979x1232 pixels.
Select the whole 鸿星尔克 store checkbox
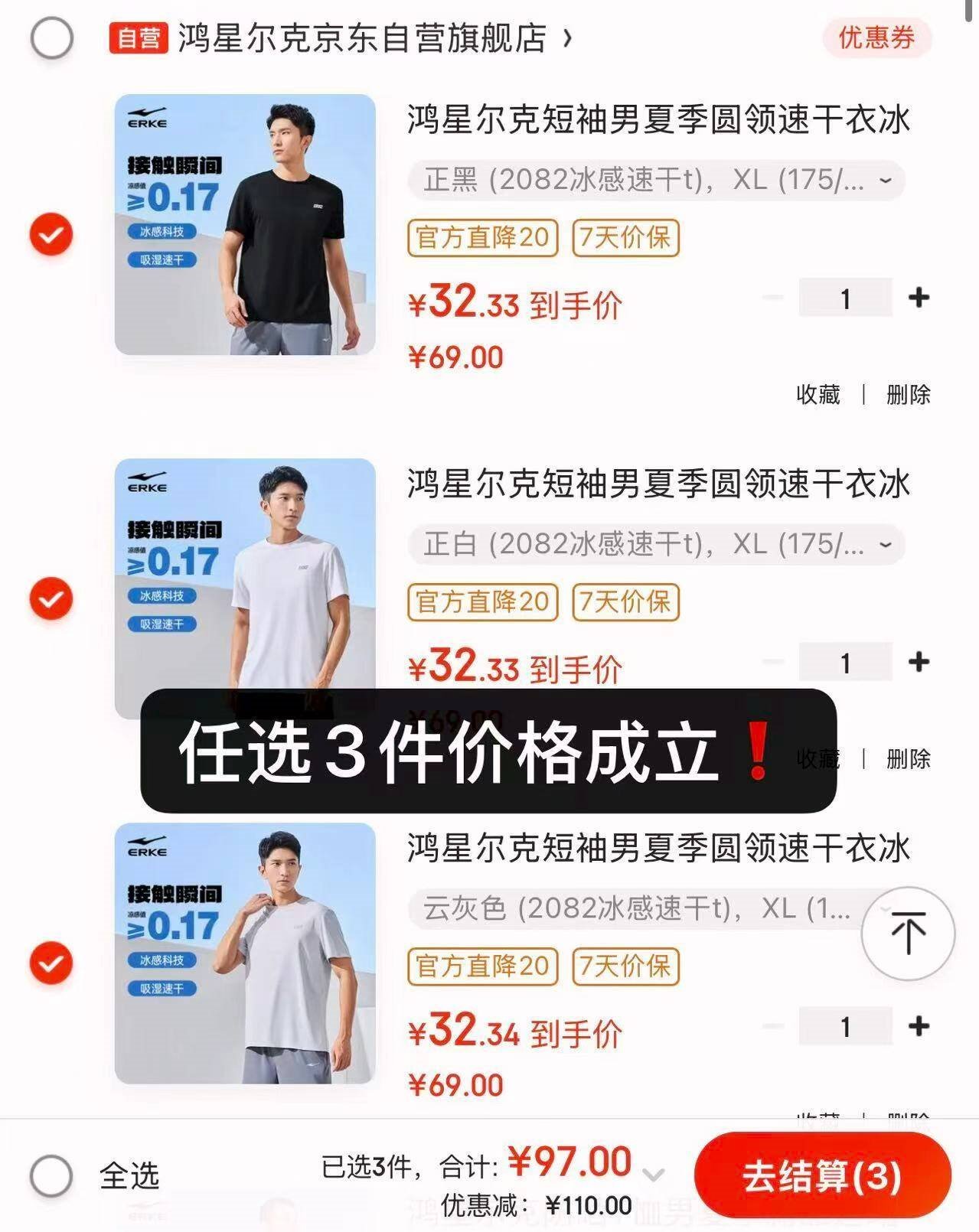point(52,38)
